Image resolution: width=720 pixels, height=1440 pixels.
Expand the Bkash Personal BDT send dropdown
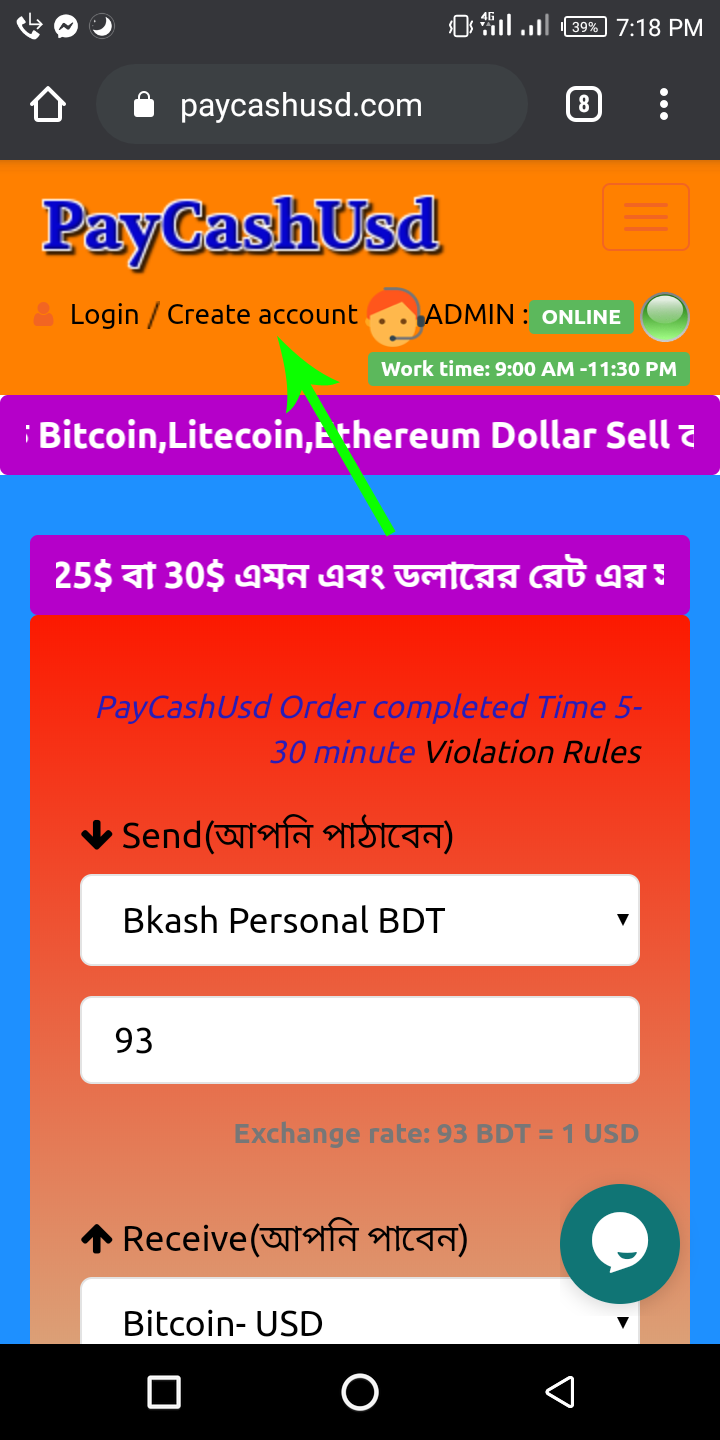coord(360,920)
